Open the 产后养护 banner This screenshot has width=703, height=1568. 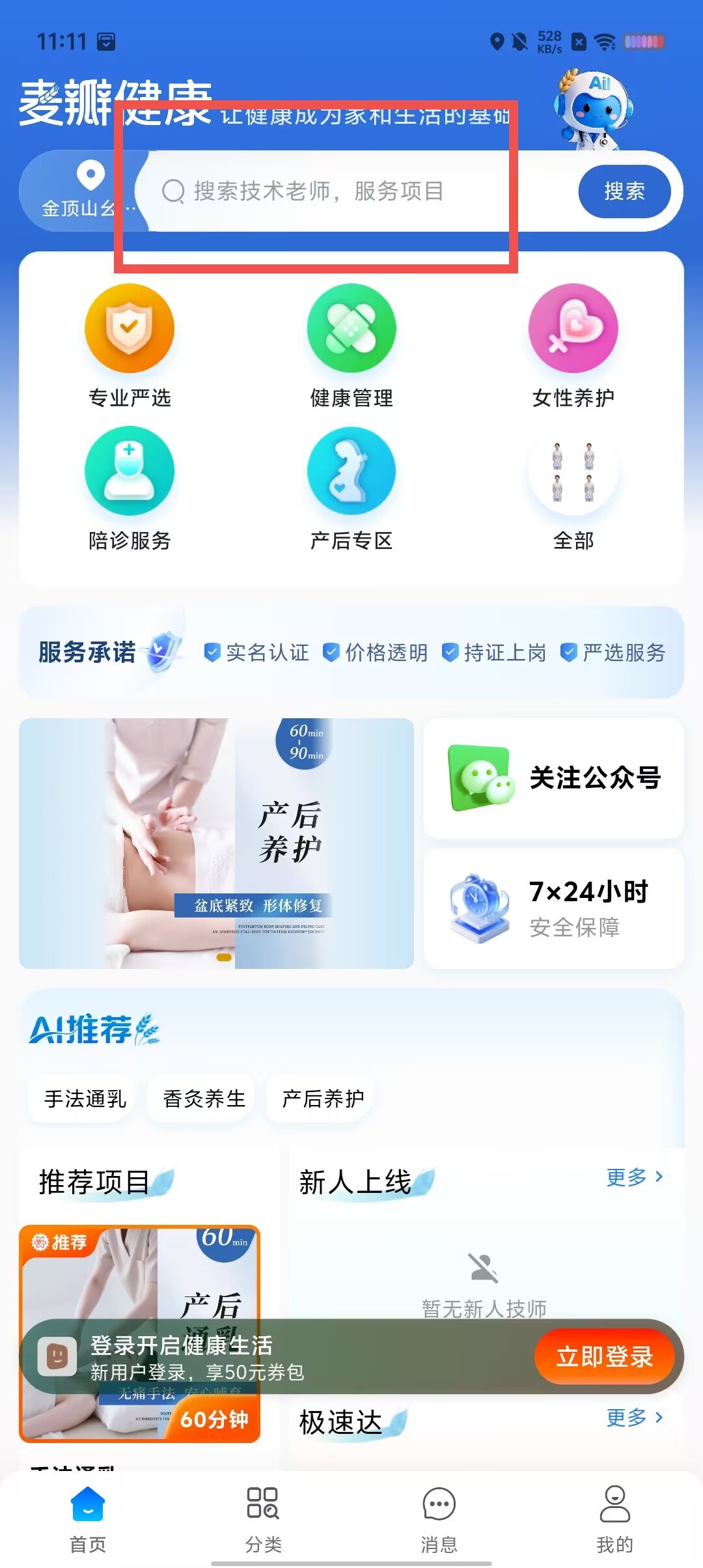click(x=216, y=843)
